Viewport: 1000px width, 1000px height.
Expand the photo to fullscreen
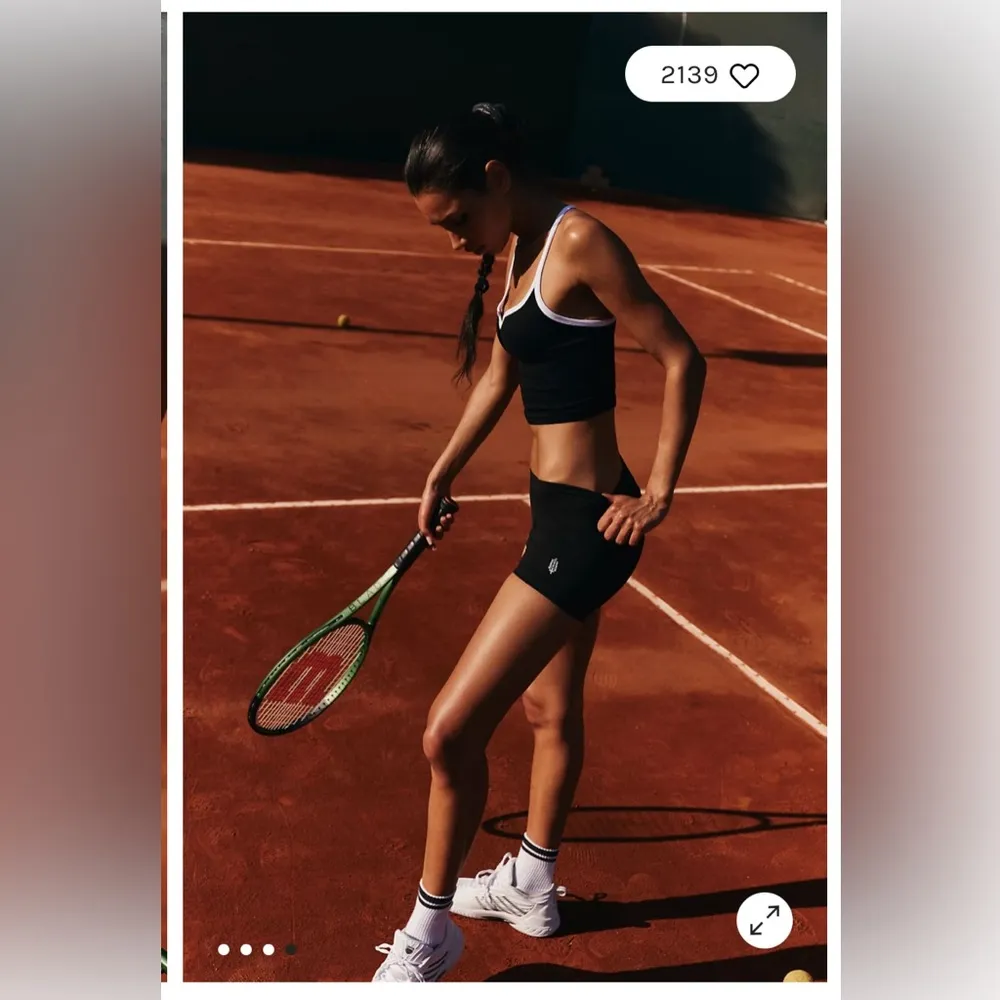[x=765, y=920]
